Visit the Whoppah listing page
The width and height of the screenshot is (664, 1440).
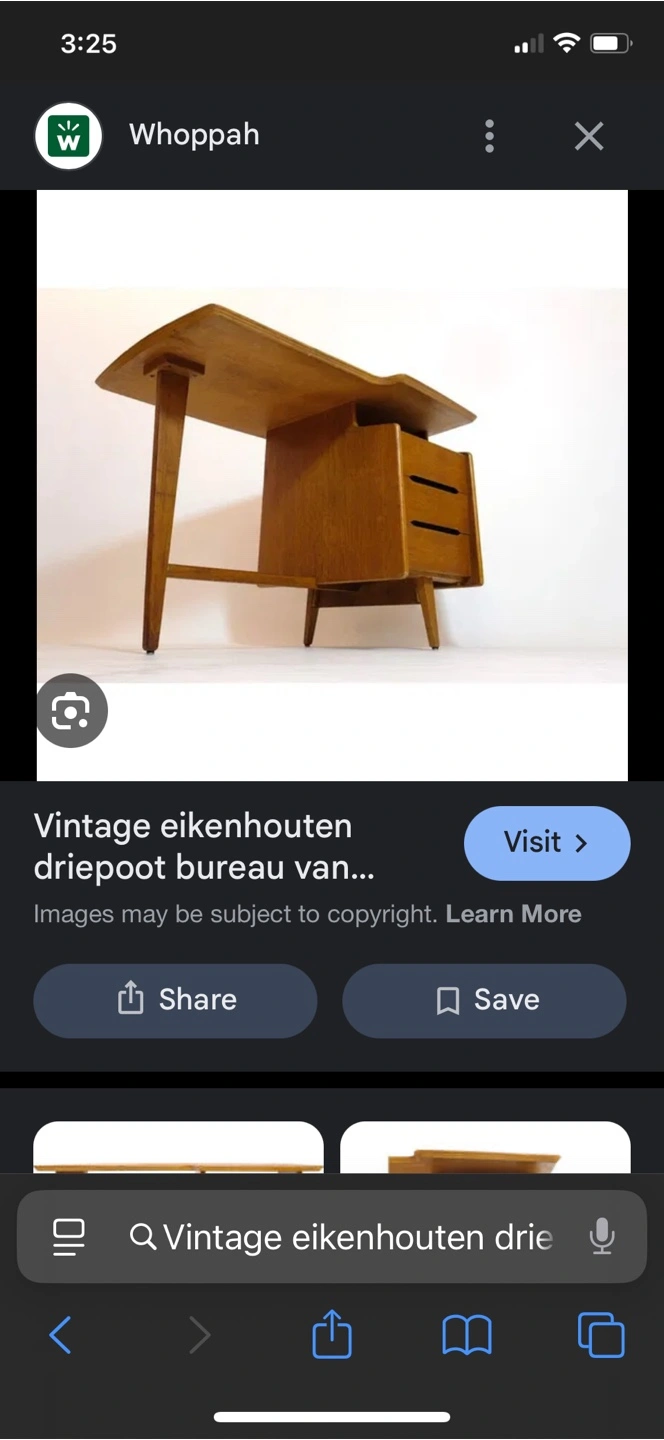[x=546, y=843]
